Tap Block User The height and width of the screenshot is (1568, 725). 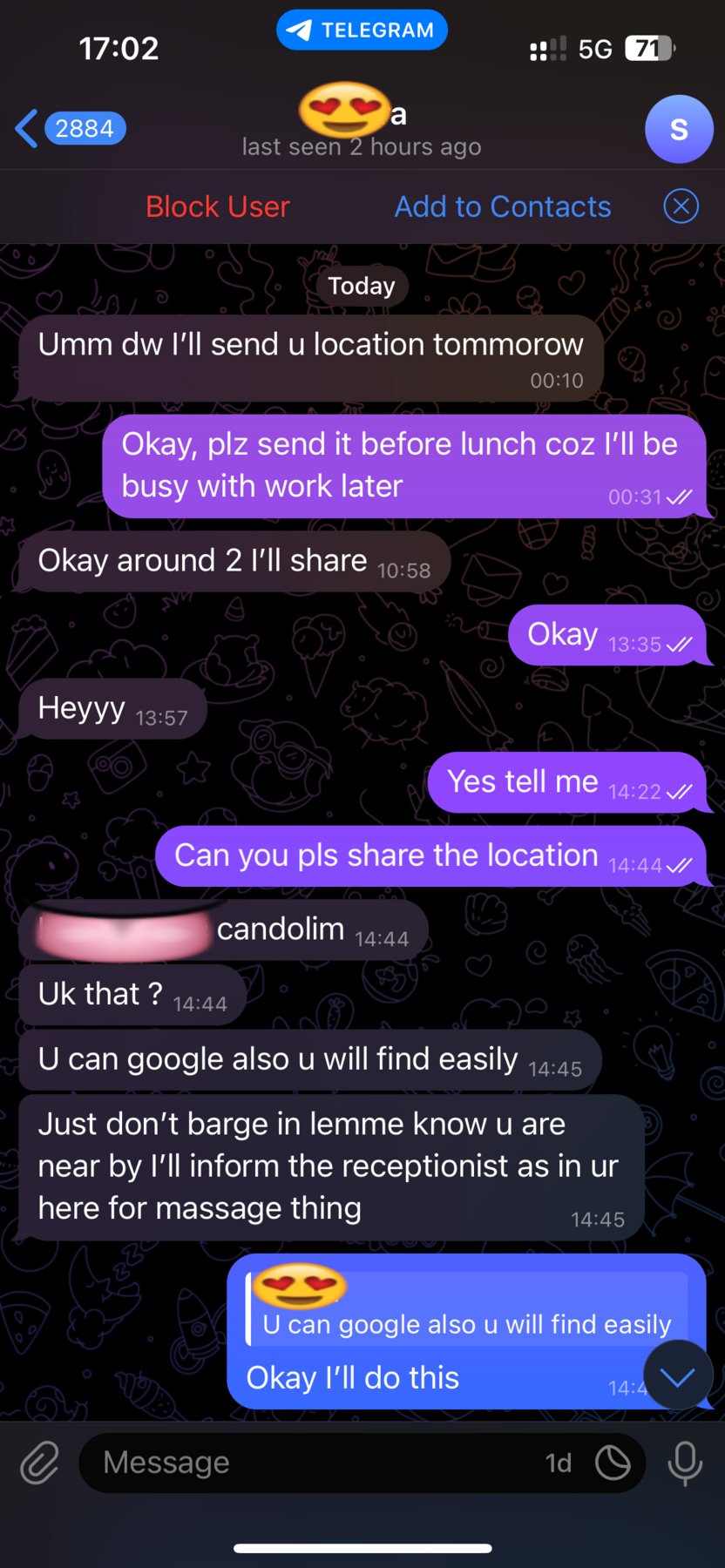[217, 206]
